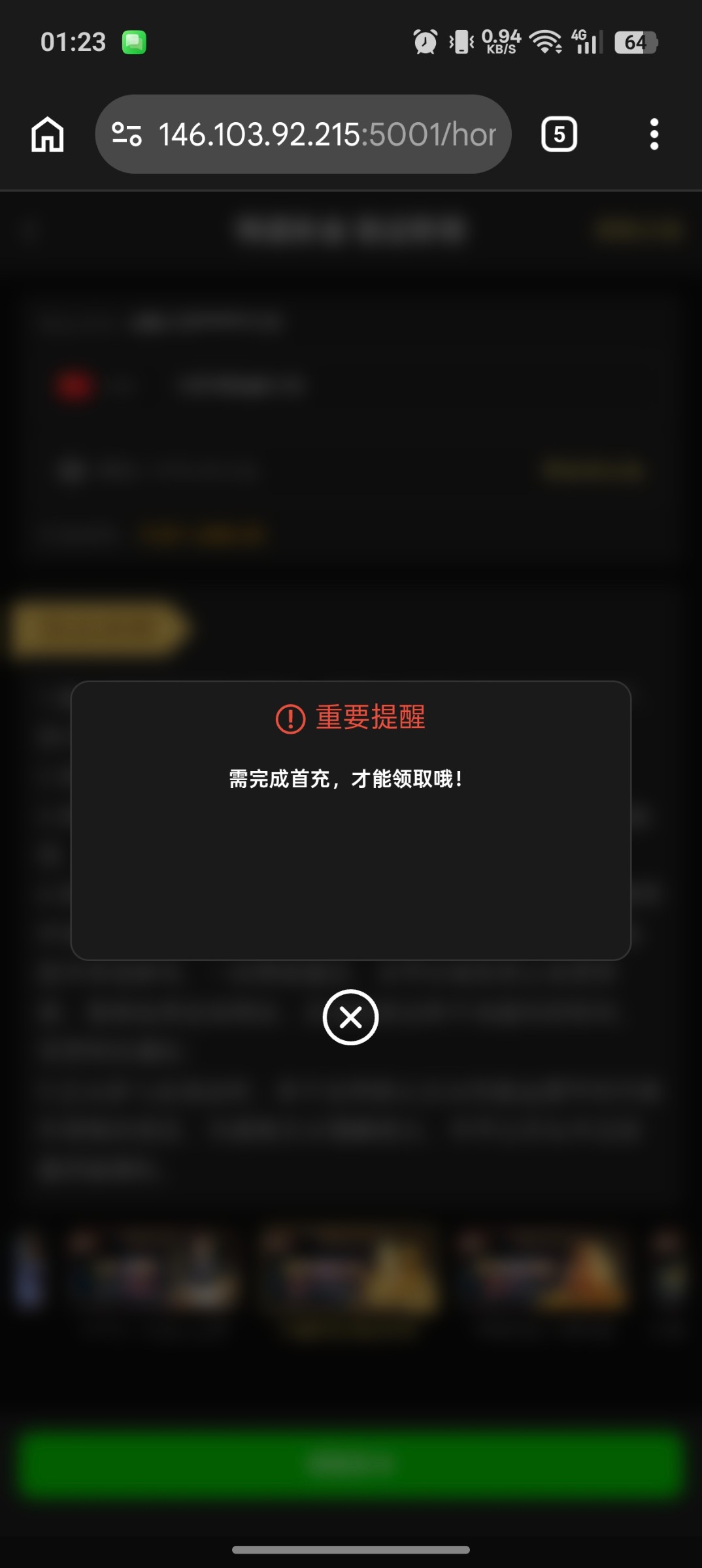Tap the address bar showing 146.103.92.215
Image resolution: width=702 pixels, height=1568 pixels.
tap(327, 135)
